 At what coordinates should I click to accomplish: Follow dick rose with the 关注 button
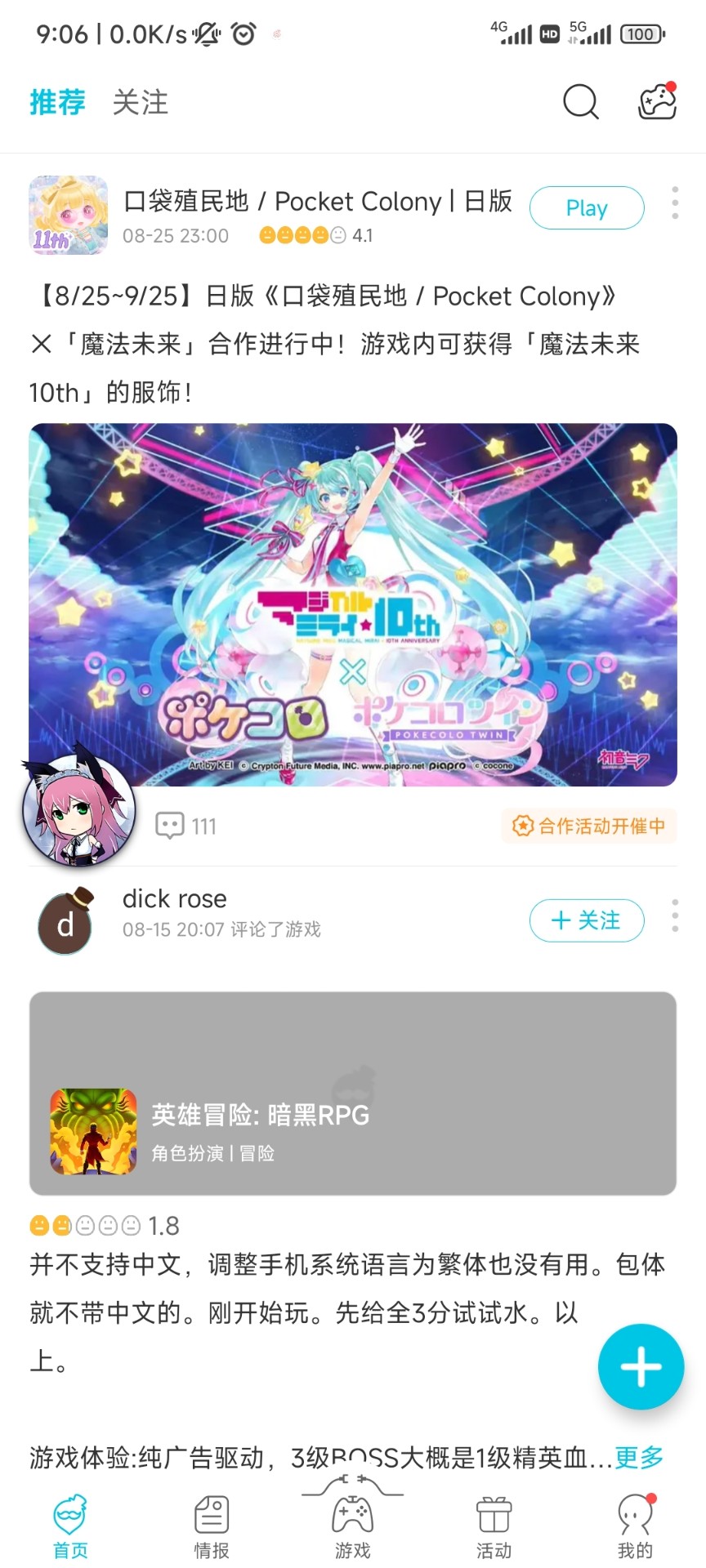tap(587, 920)
